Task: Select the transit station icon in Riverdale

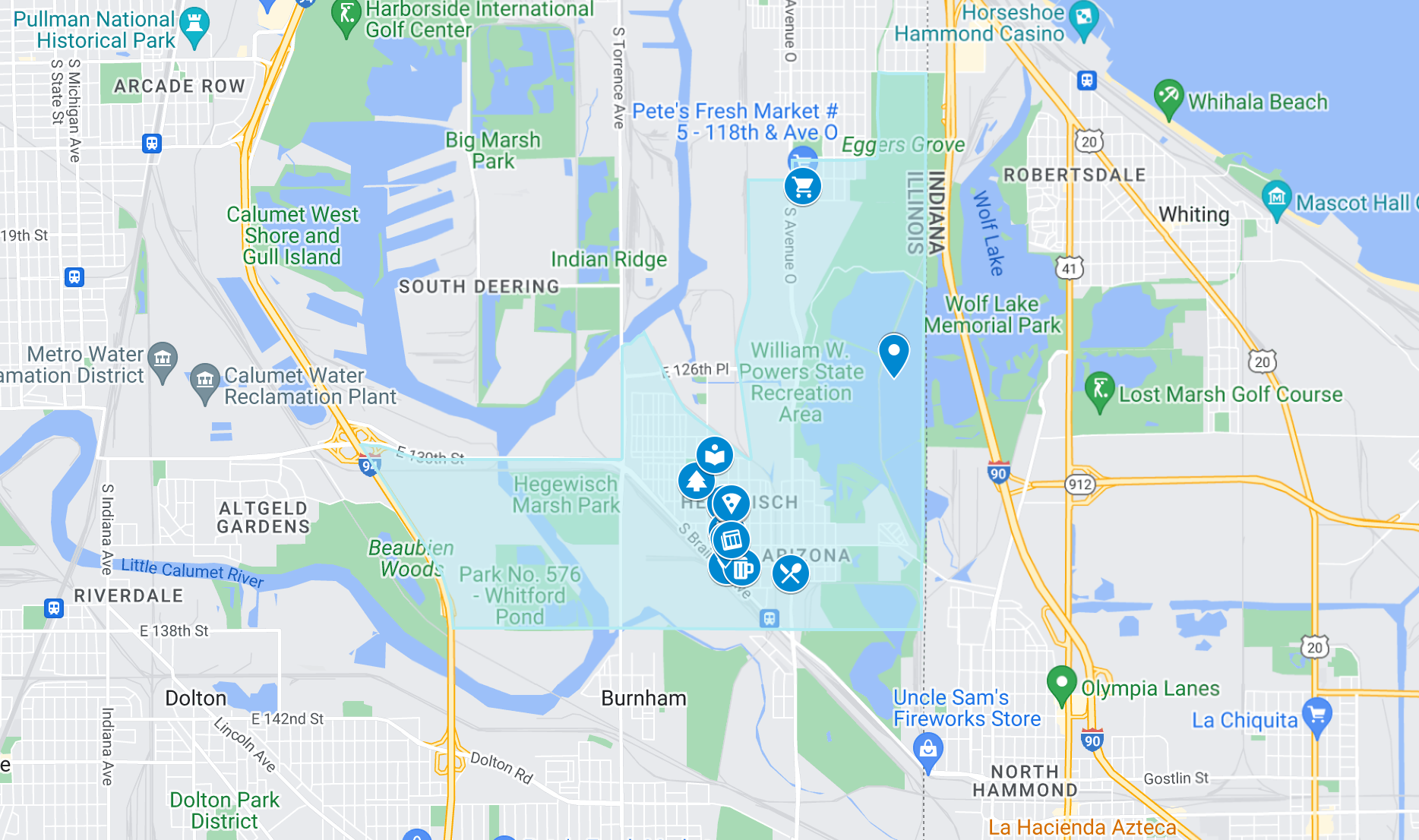Action: pos(53,608)
